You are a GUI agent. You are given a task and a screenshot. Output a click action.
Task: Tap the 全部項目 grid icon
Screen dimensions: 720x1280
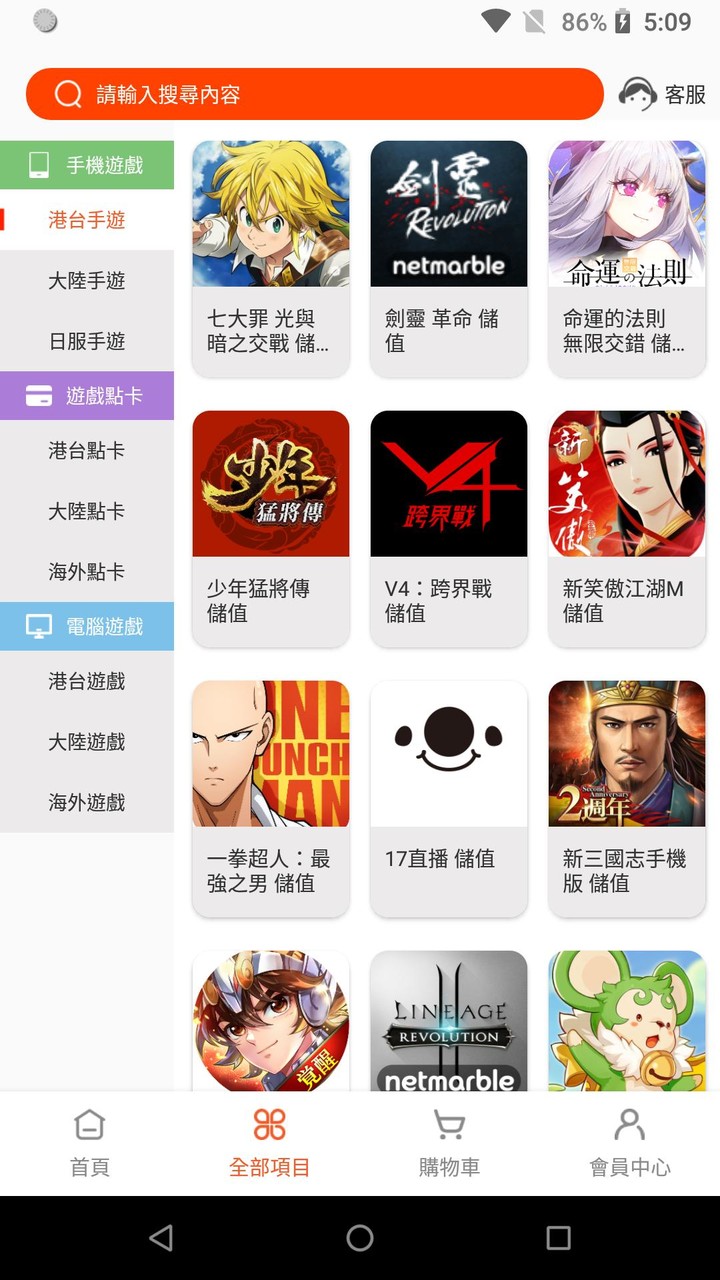point(269,1125)
